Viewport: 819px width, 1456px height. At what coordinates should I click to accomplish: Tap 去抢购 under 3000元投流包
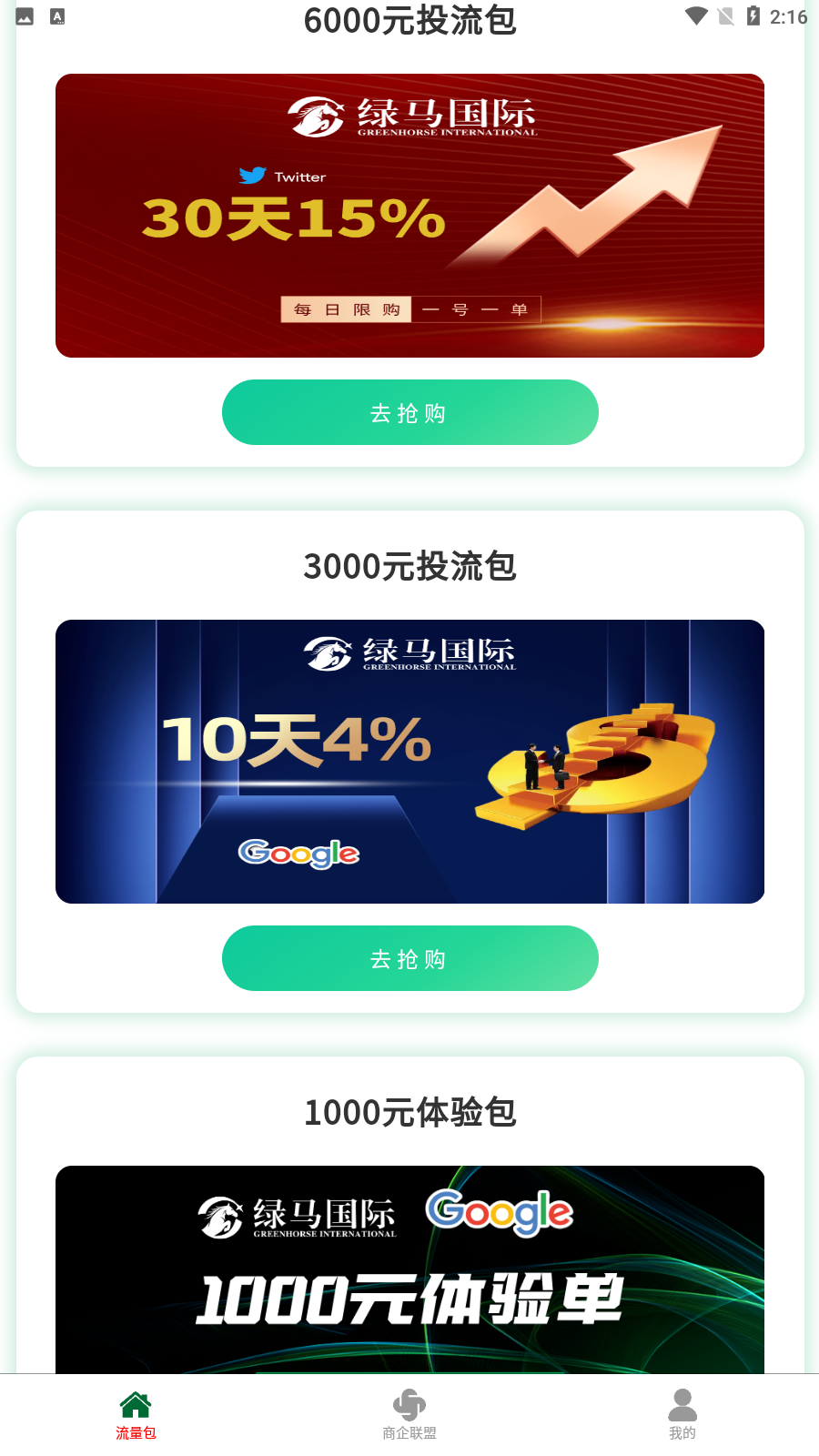409,958
